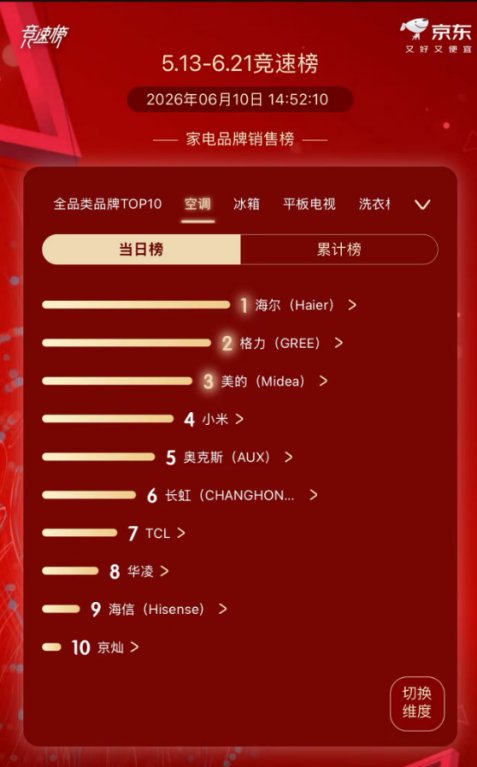This screenshot has height=767, width=477.
Task: Expand the category dropdown arrow
Action: [423, 204]
